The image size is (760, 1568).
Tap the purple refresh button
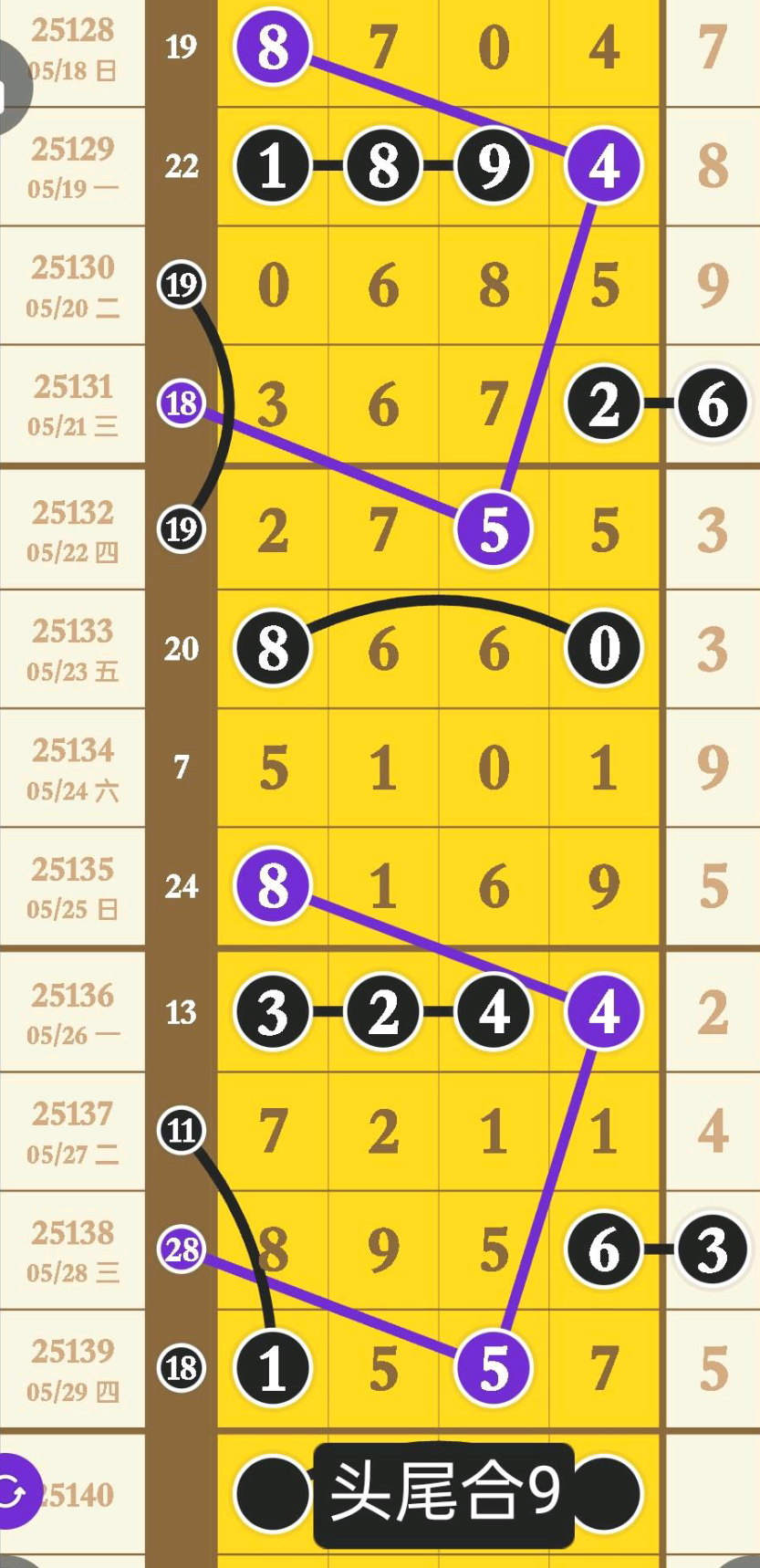(14, 1492)
